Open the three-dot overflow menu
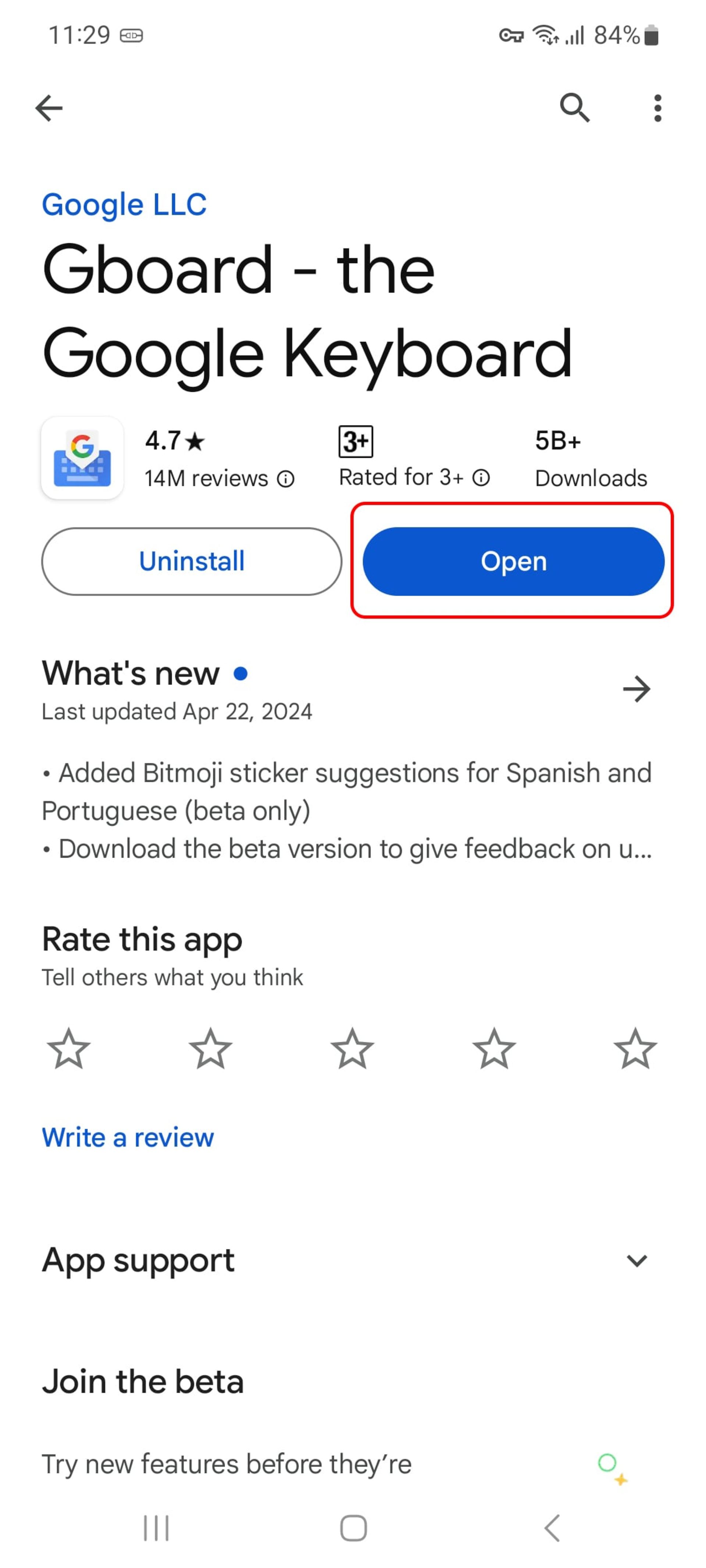 pos(657,108)
